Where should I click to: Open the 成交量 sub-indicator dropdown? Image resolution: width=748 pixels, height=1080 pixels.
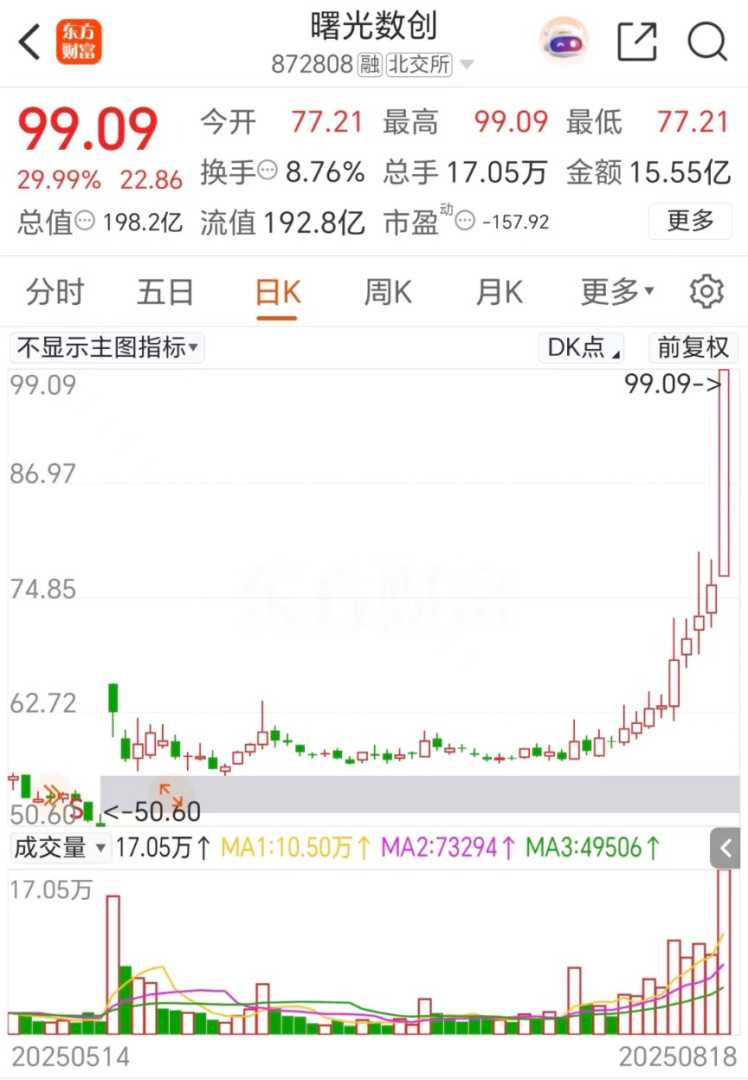[x=59, y=848]
